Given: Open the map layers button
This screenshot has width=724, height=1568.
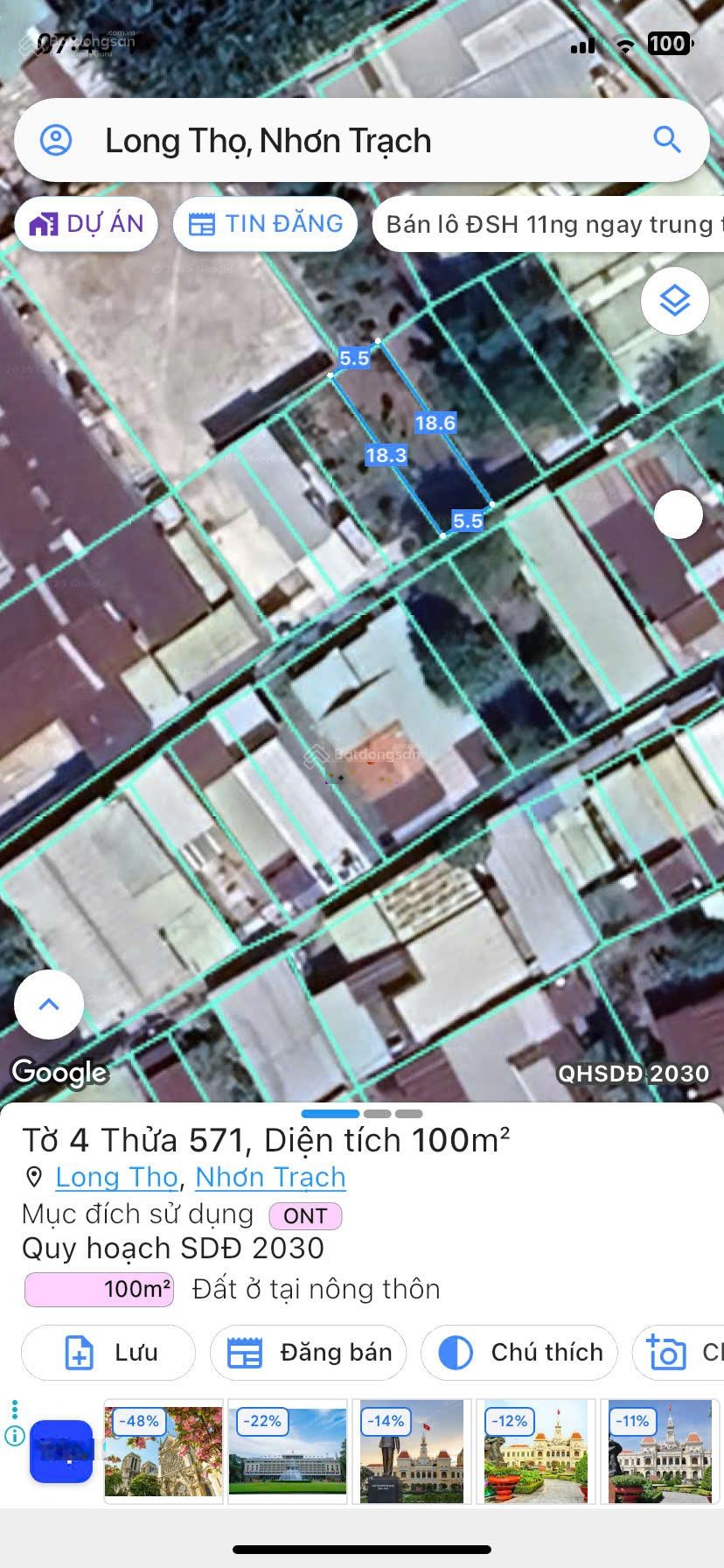Looking at the screenshot, I should [674, 301].
